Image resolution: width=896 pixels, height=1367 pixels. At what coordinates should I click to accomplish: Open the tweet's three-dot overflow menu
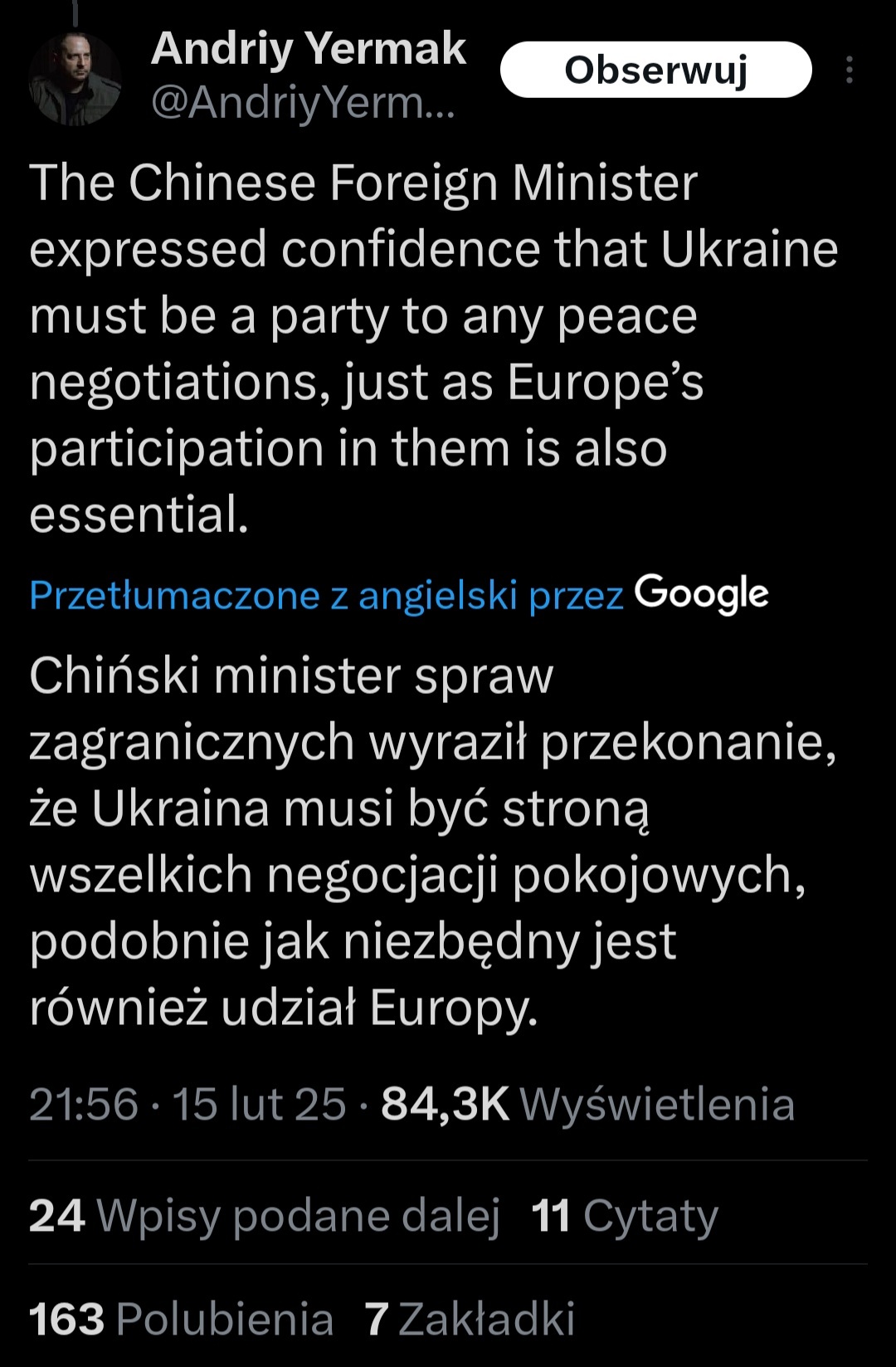[x=849, y=70]
